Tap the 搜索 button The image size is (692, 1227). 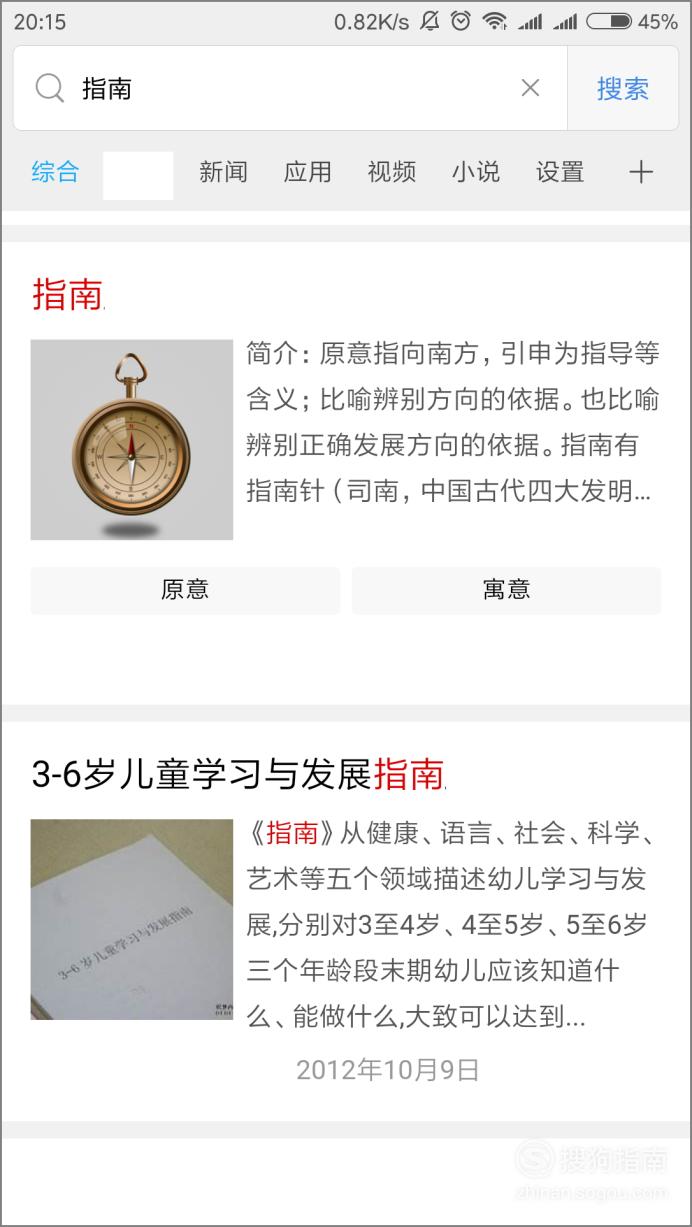click(623, 88)
